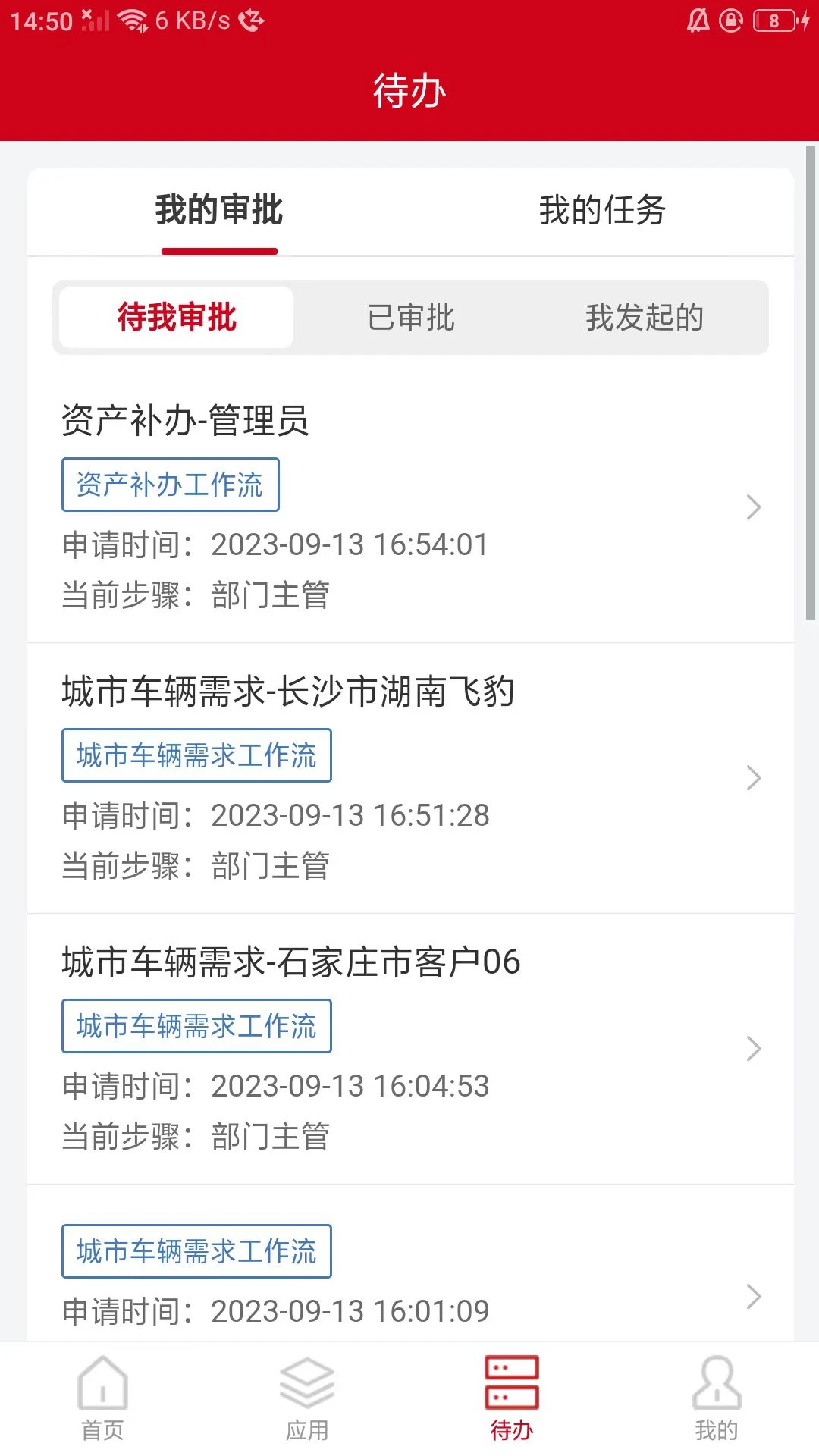Click the data sync arrows status icon
This screenshot has height=1456, width=819.
(x=249, y=20)
